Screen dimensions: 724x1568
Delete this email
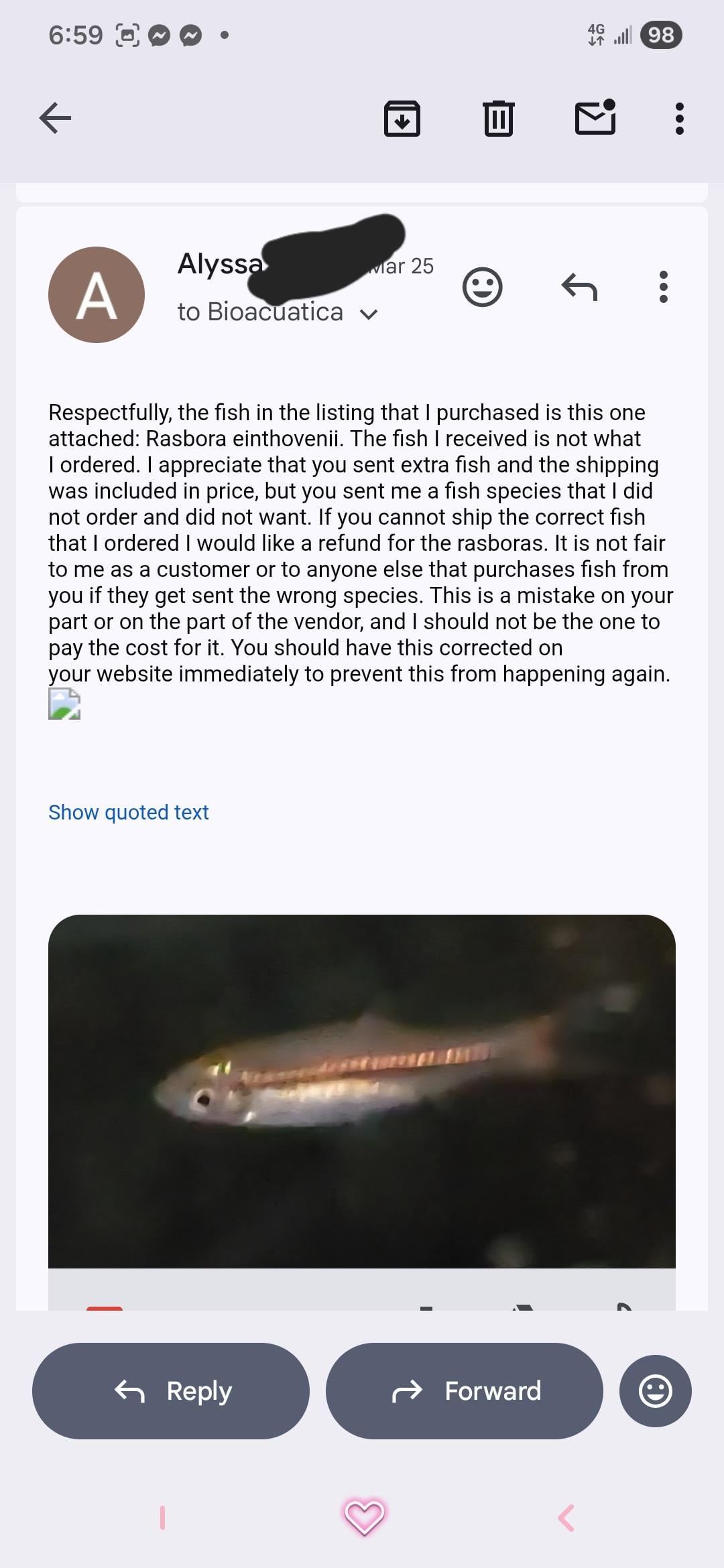click(498, 119)
